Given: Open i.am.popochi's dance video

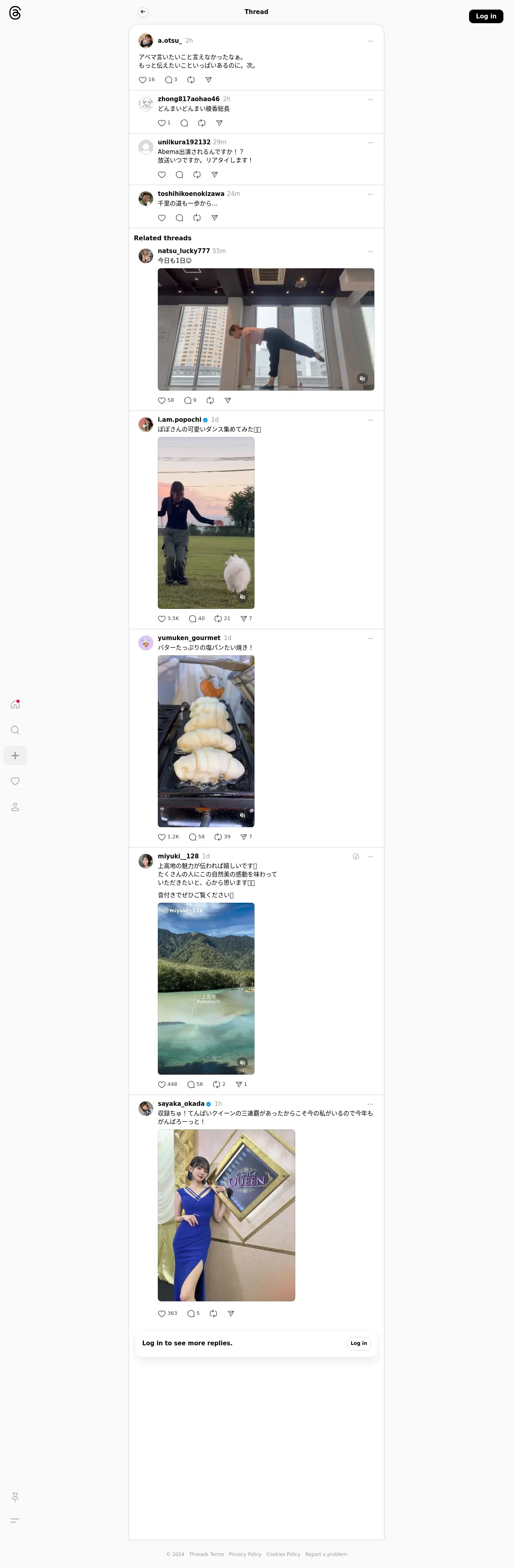Looking at the screenshot, I should [x=206, y=522].
